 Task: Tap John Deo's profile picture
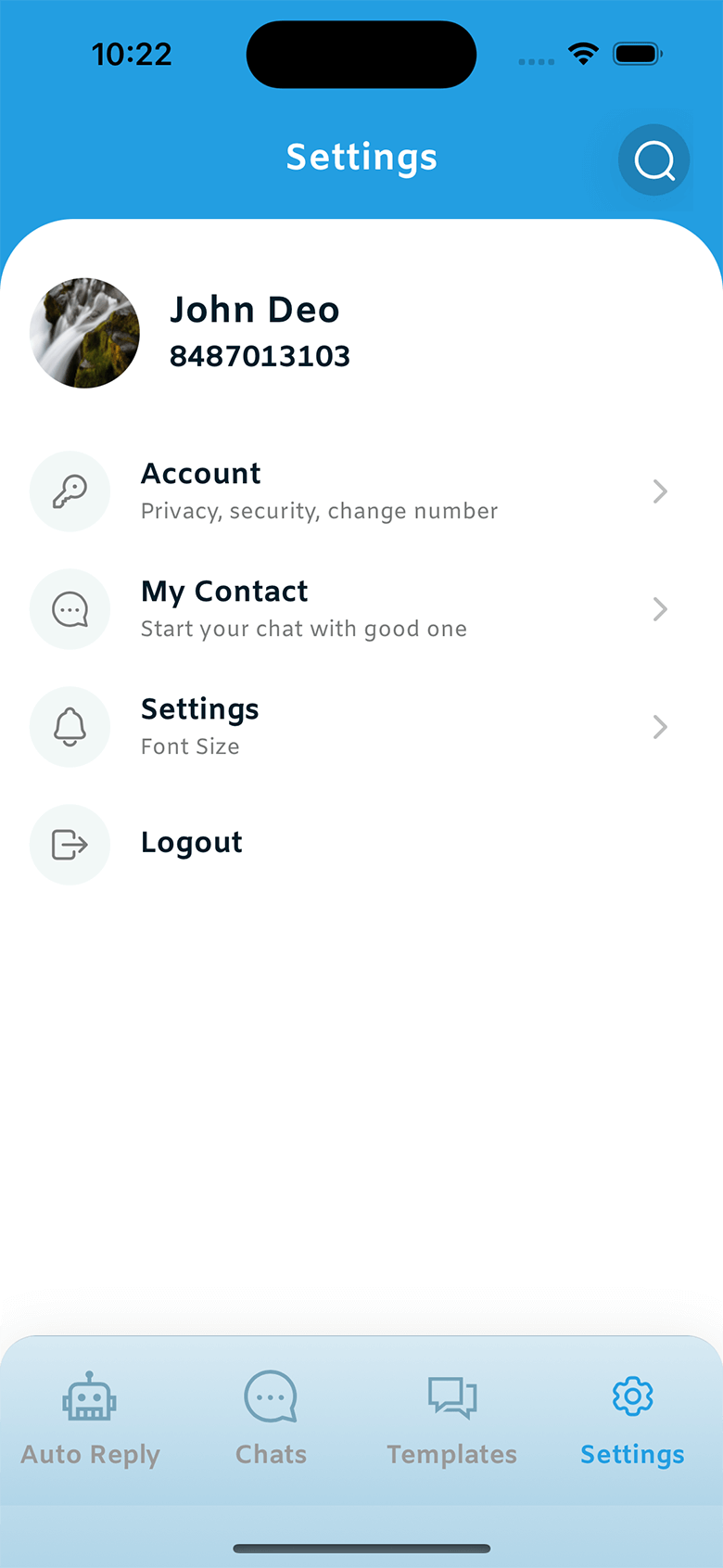click(85, 333)
